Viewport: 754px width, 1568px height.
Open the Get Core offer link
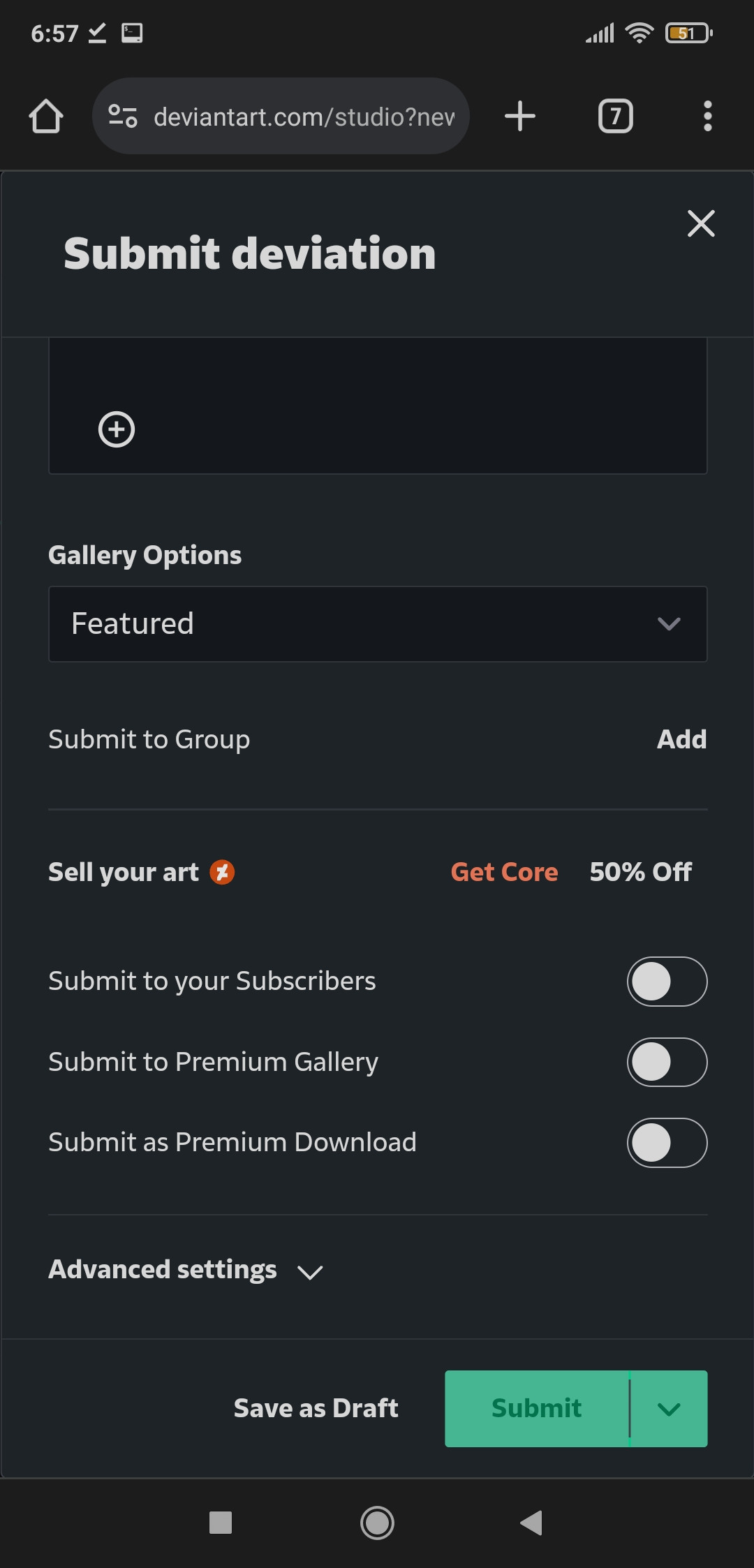tap(504, 872)
